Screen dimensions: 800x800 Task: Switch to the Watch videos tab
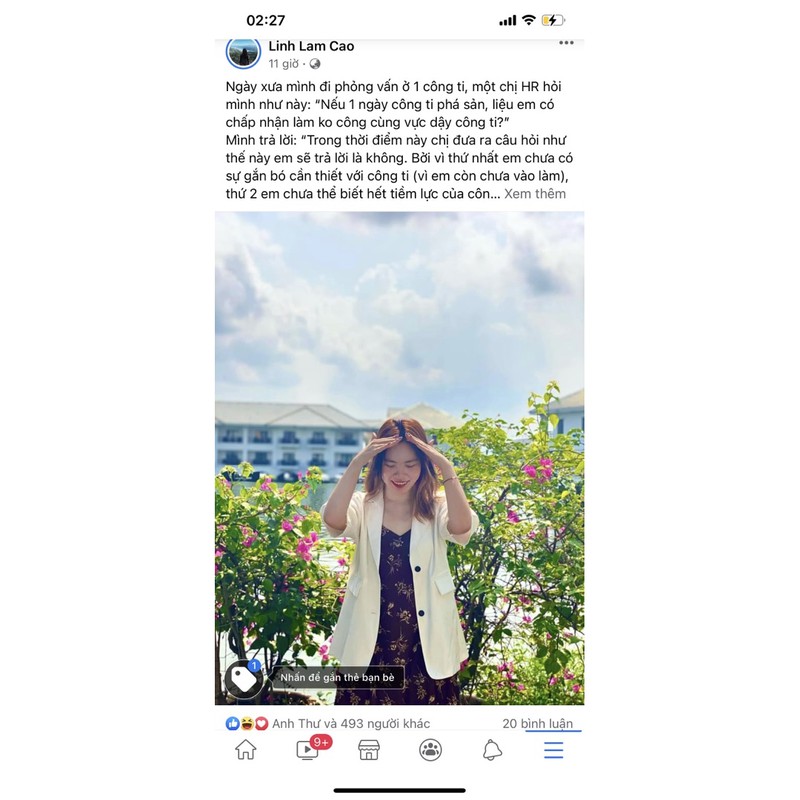click(308, 751)
